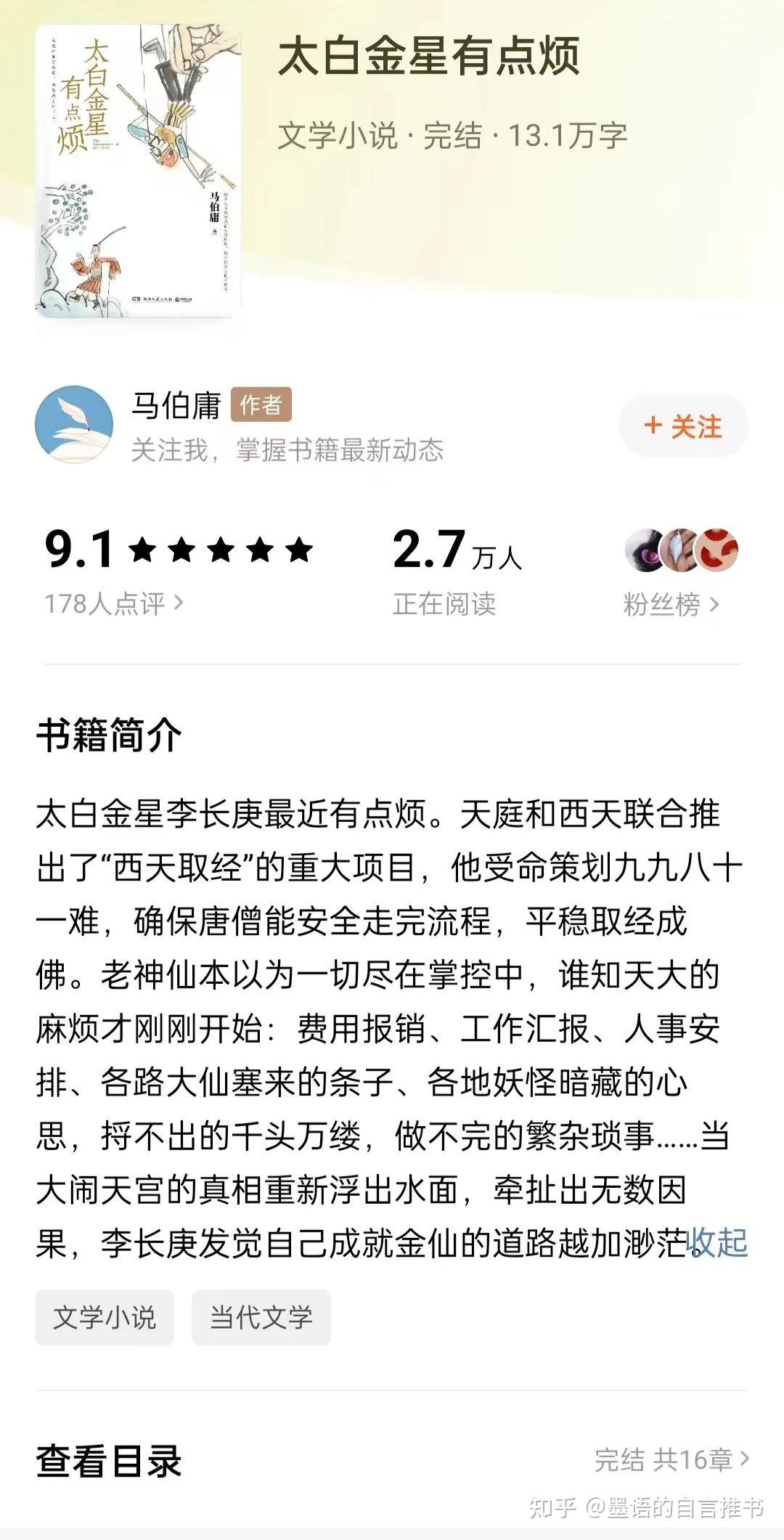Open the 16-chapter table of contents
This screenshot has width=784, height=1540.
click(392, 1460)
